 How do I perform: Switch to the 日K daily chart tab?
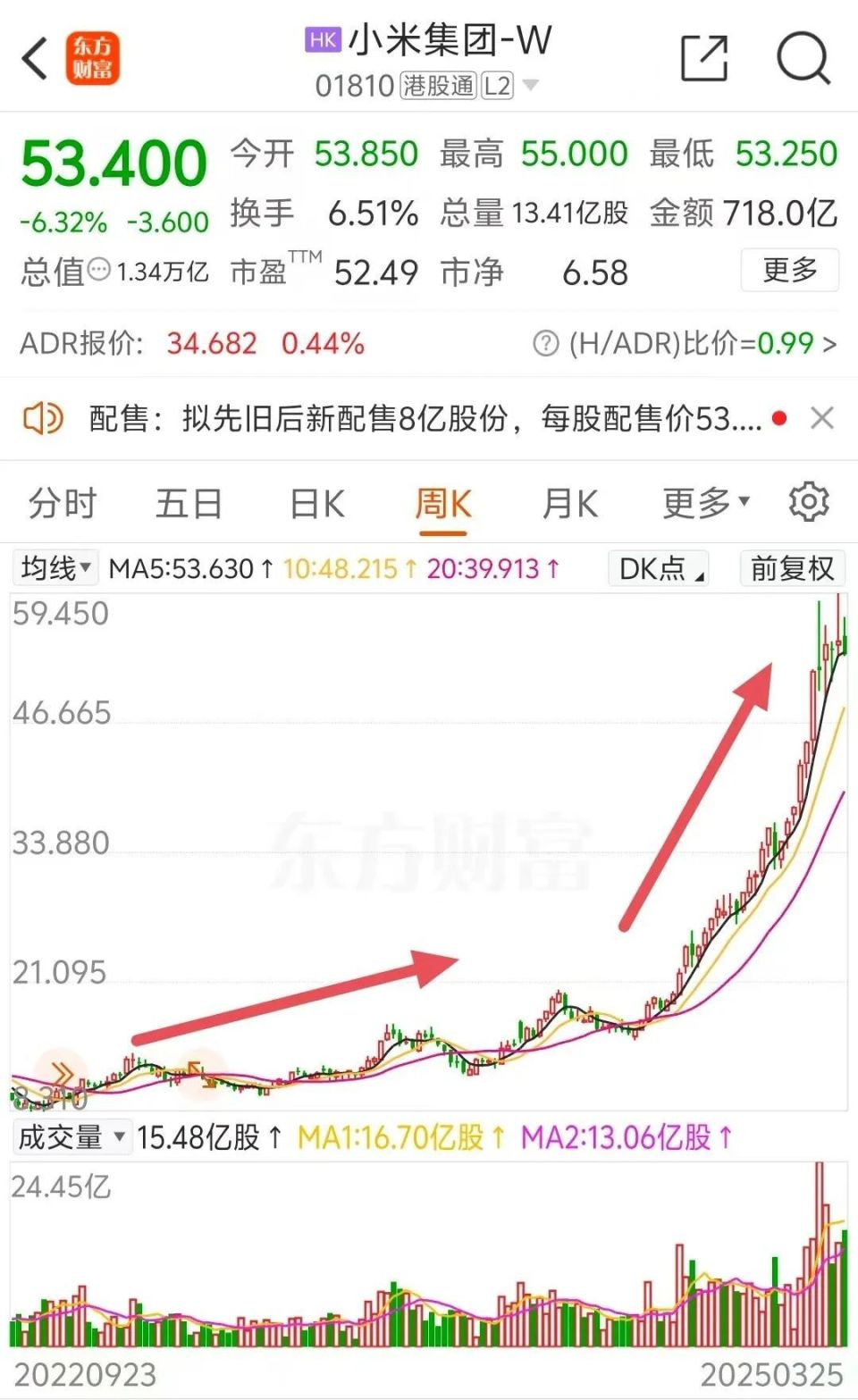(x=315, y=503)
